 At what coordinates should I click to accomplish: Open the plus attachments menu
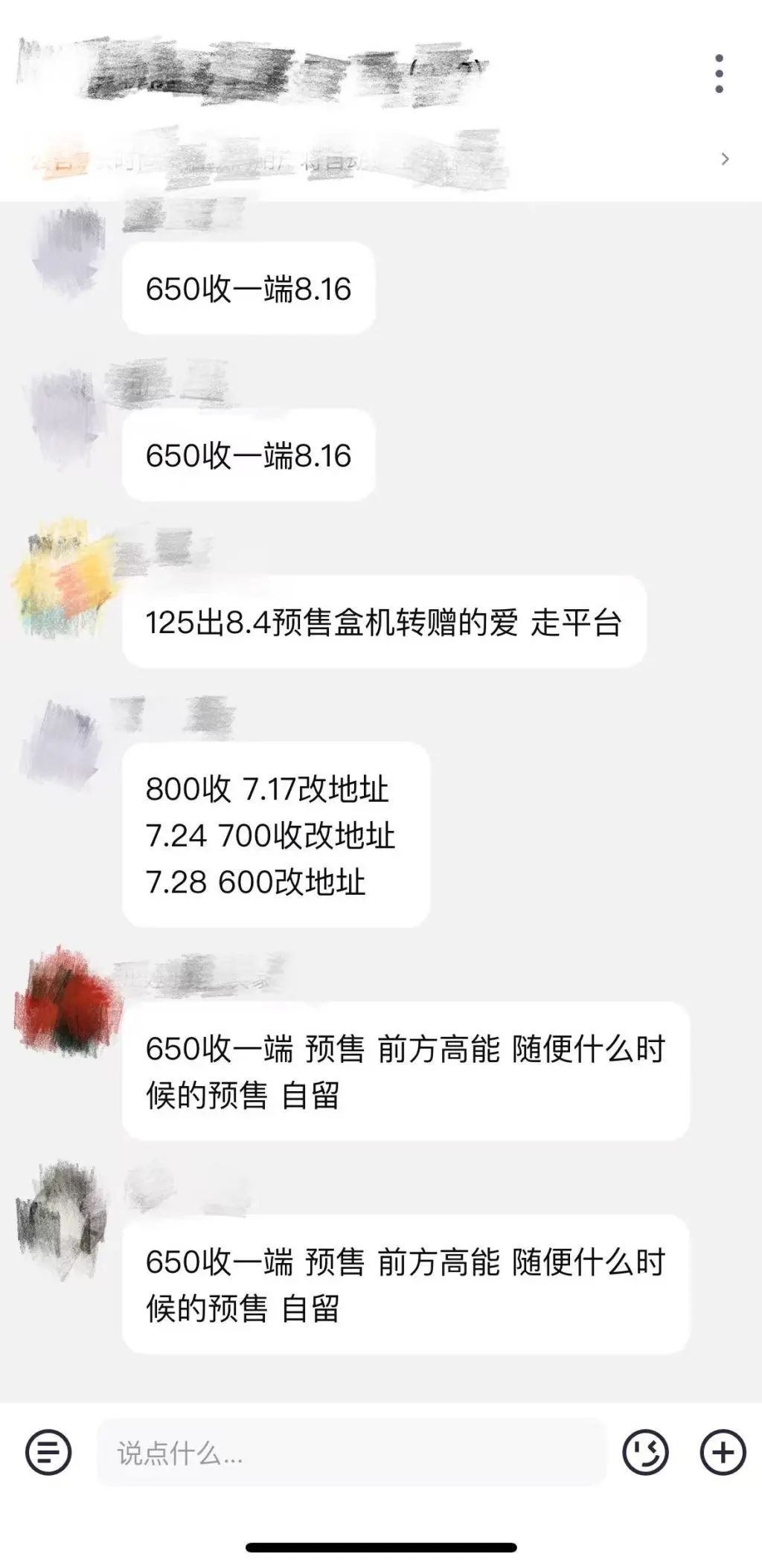tap(723, 1452)
